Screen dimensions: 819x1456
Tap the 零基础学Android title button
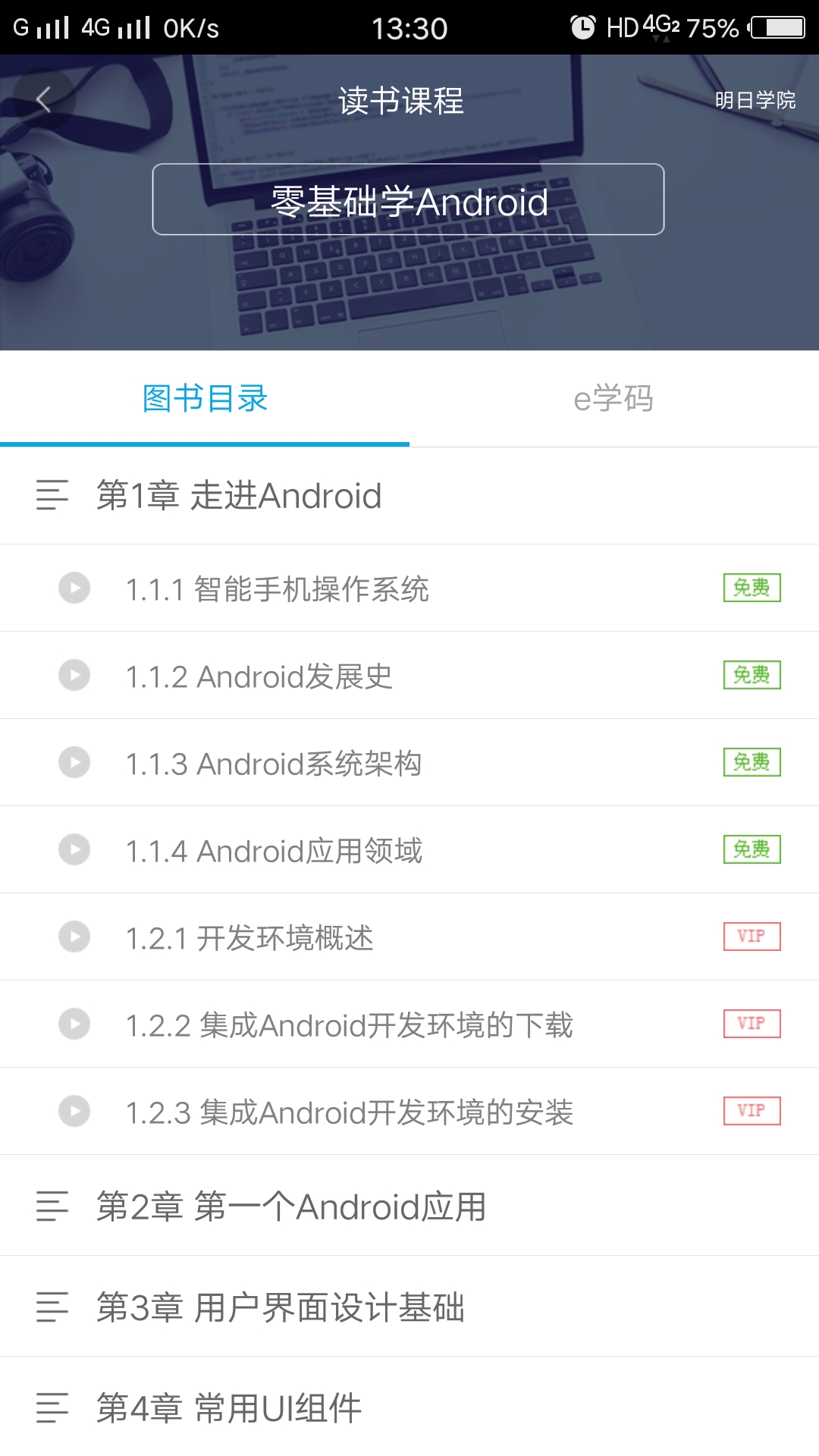pos(409,199)
